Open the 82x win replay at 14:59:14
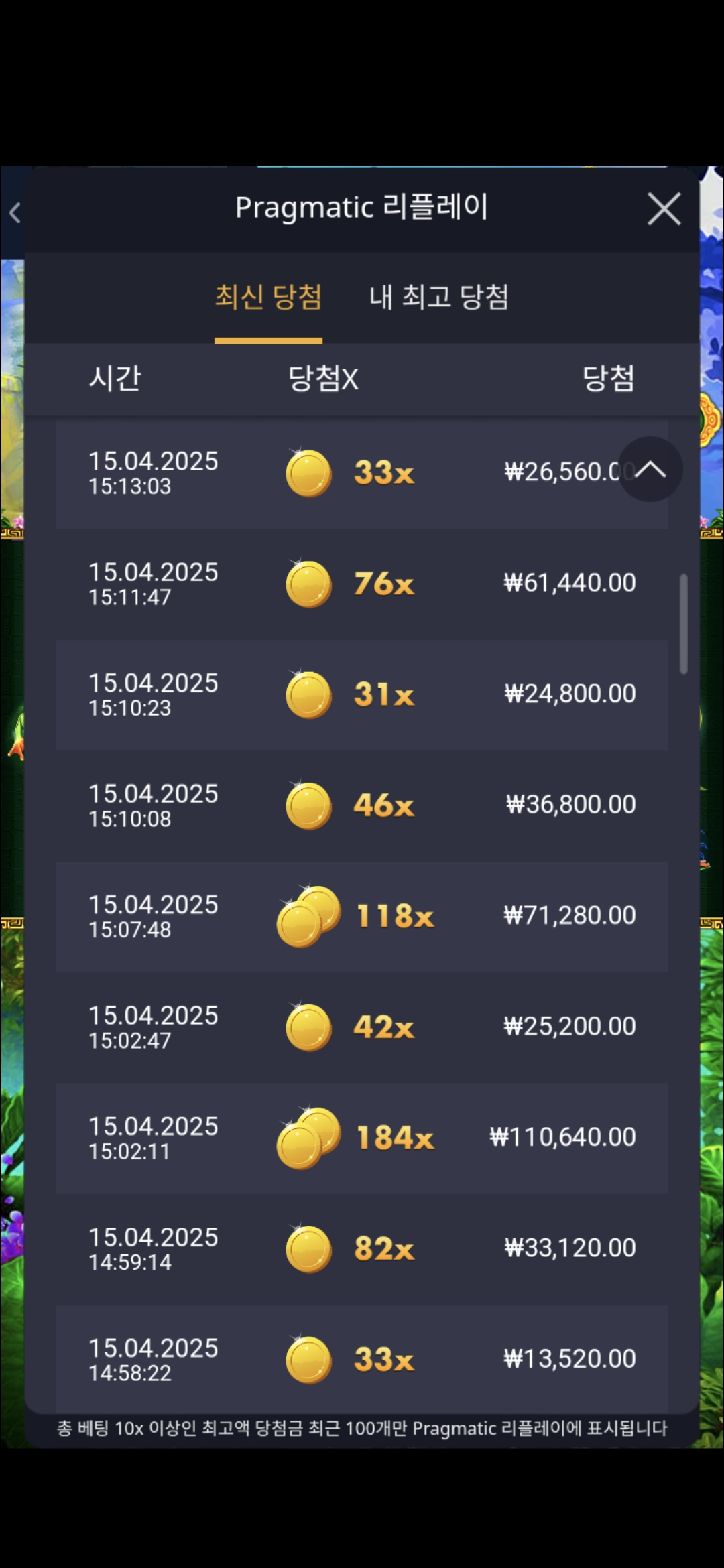Image resolution: width=724 pixels, height=1568 pixels. [362, 1249]
